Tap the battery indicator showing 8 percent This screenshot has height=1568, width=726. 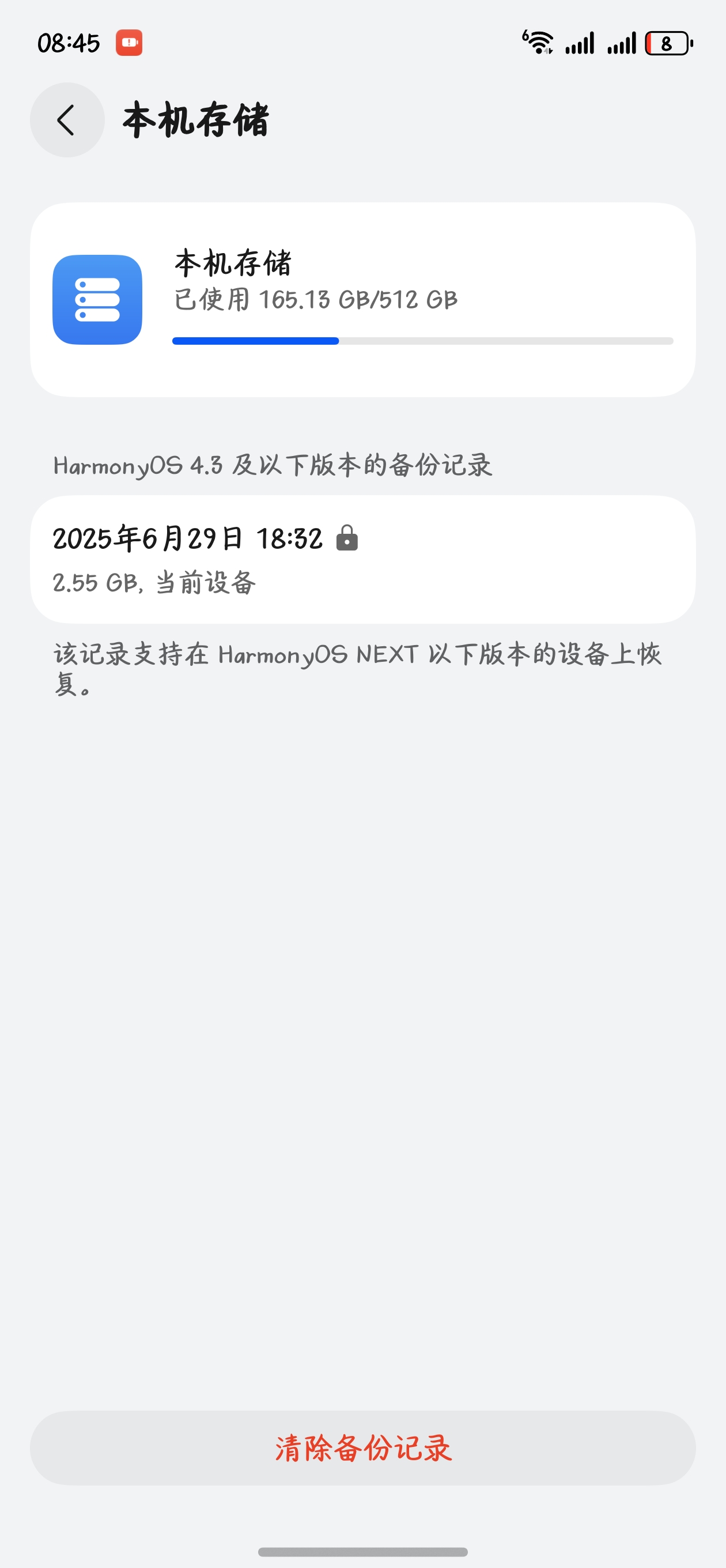point(667,43)
